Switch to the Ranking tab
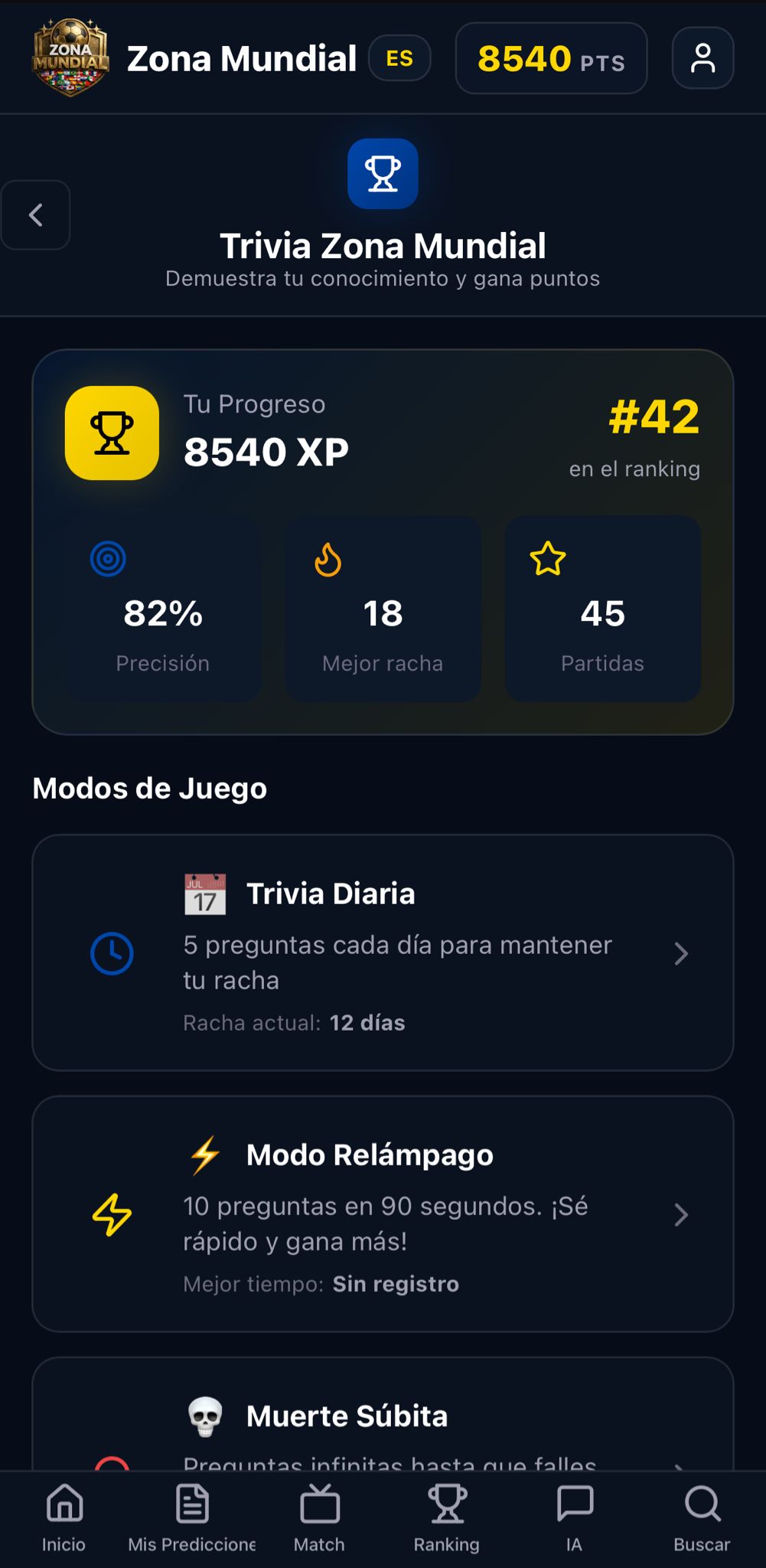766x1568 pixels. (447, 1517)
